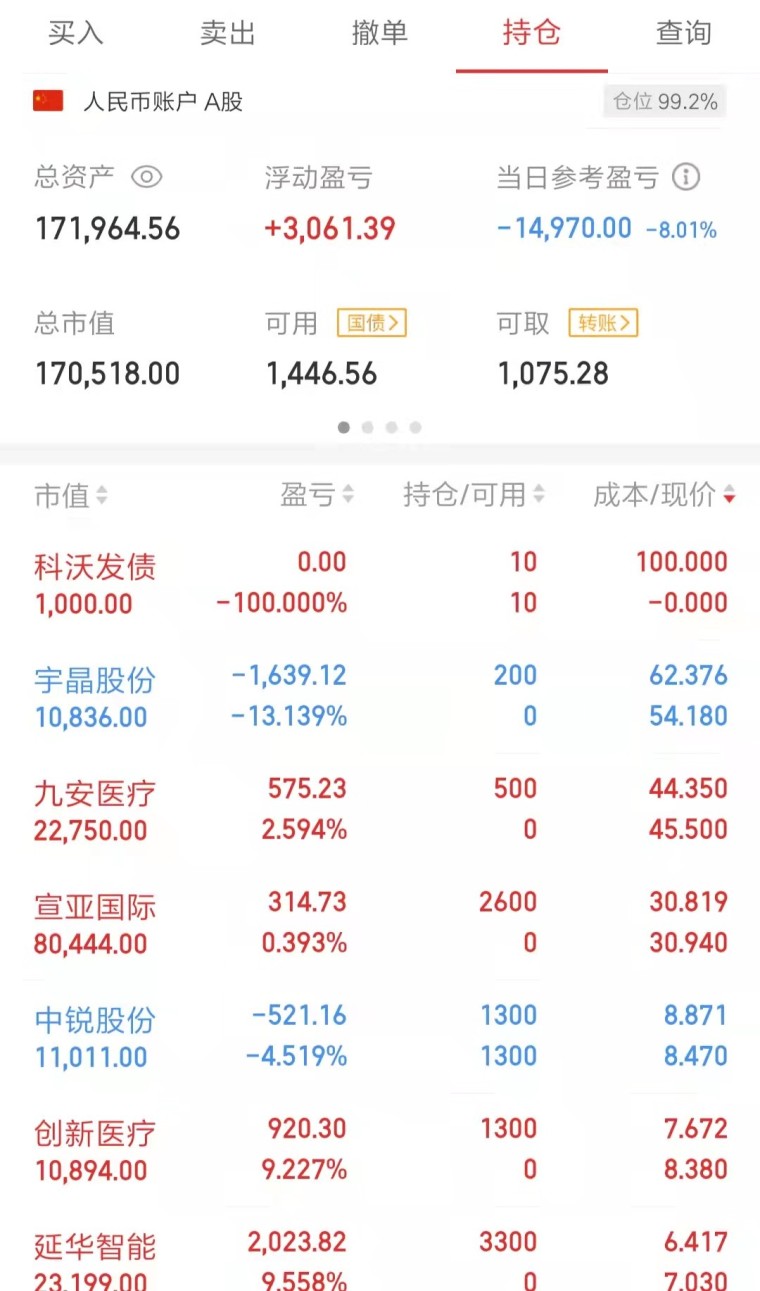The height and width of the screenshot is (1291, 760).
Task: Sort holdings by 盈亏
Action: click(x=317, y=494)
